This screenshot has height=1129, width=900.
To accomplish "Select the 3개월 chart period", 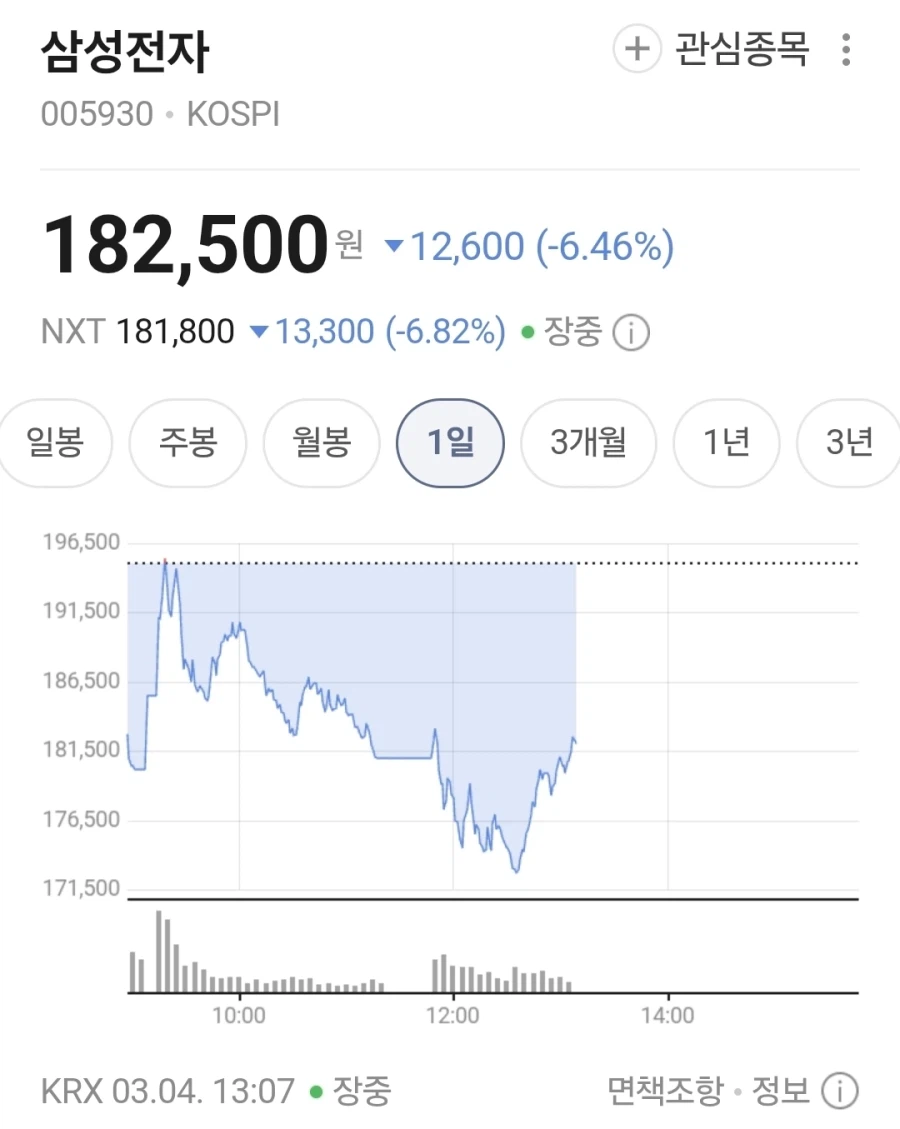I will [588, 442].
